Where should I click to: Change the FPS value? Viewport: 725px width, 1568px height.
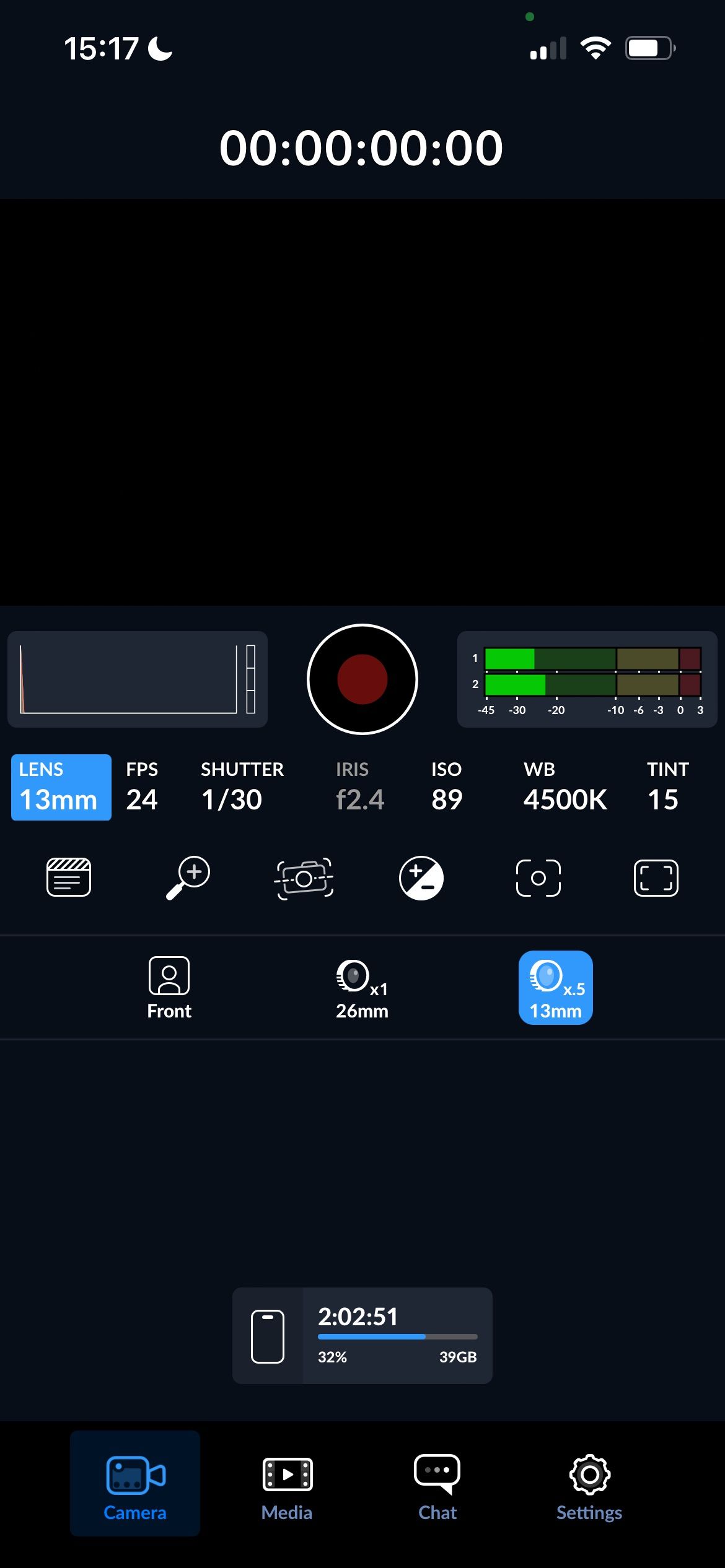pyautogui.click(x=142, y=787)
